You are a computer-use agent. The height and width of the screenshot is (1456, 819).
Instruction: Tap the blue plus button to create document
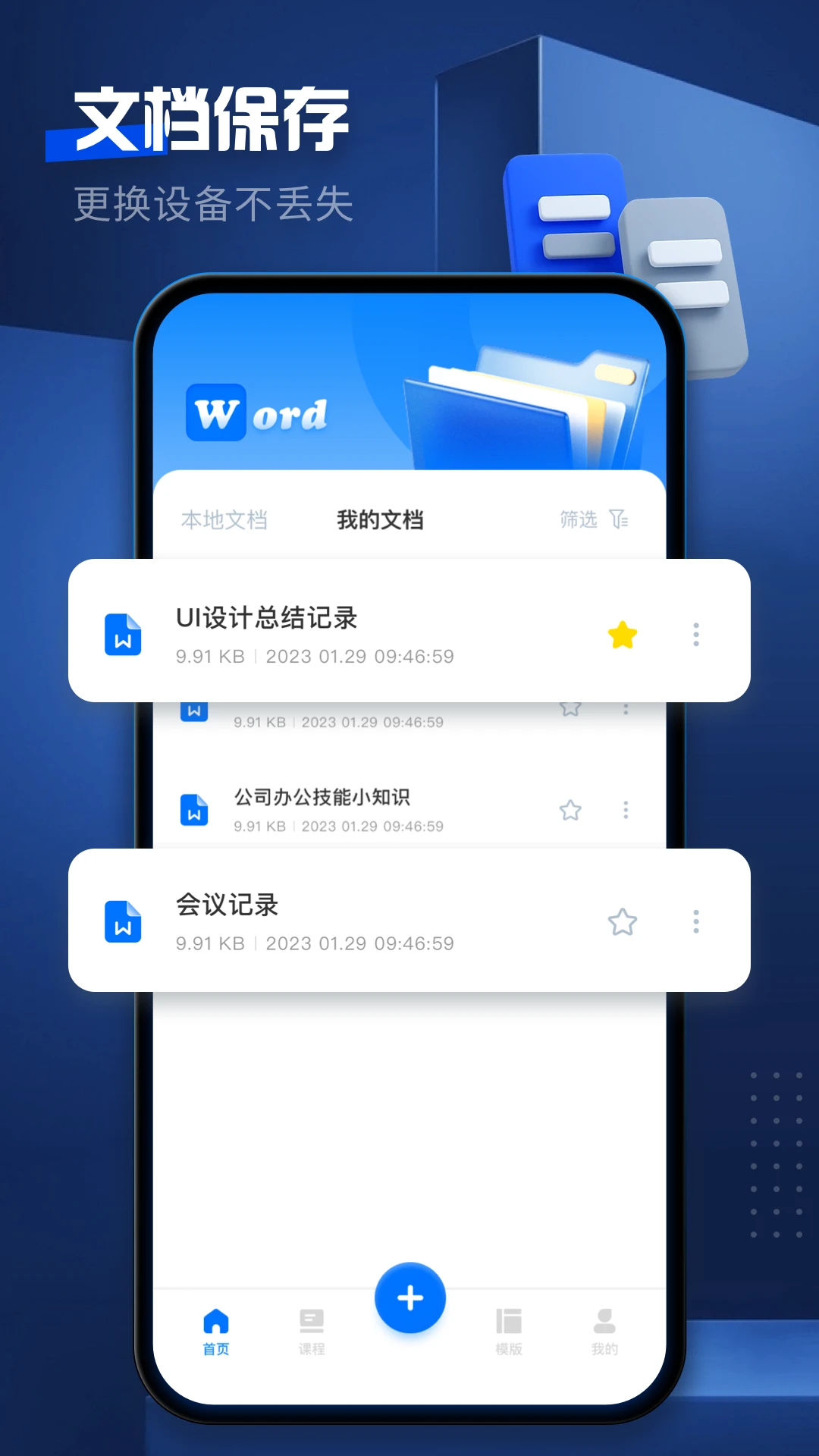point(409,1298)
